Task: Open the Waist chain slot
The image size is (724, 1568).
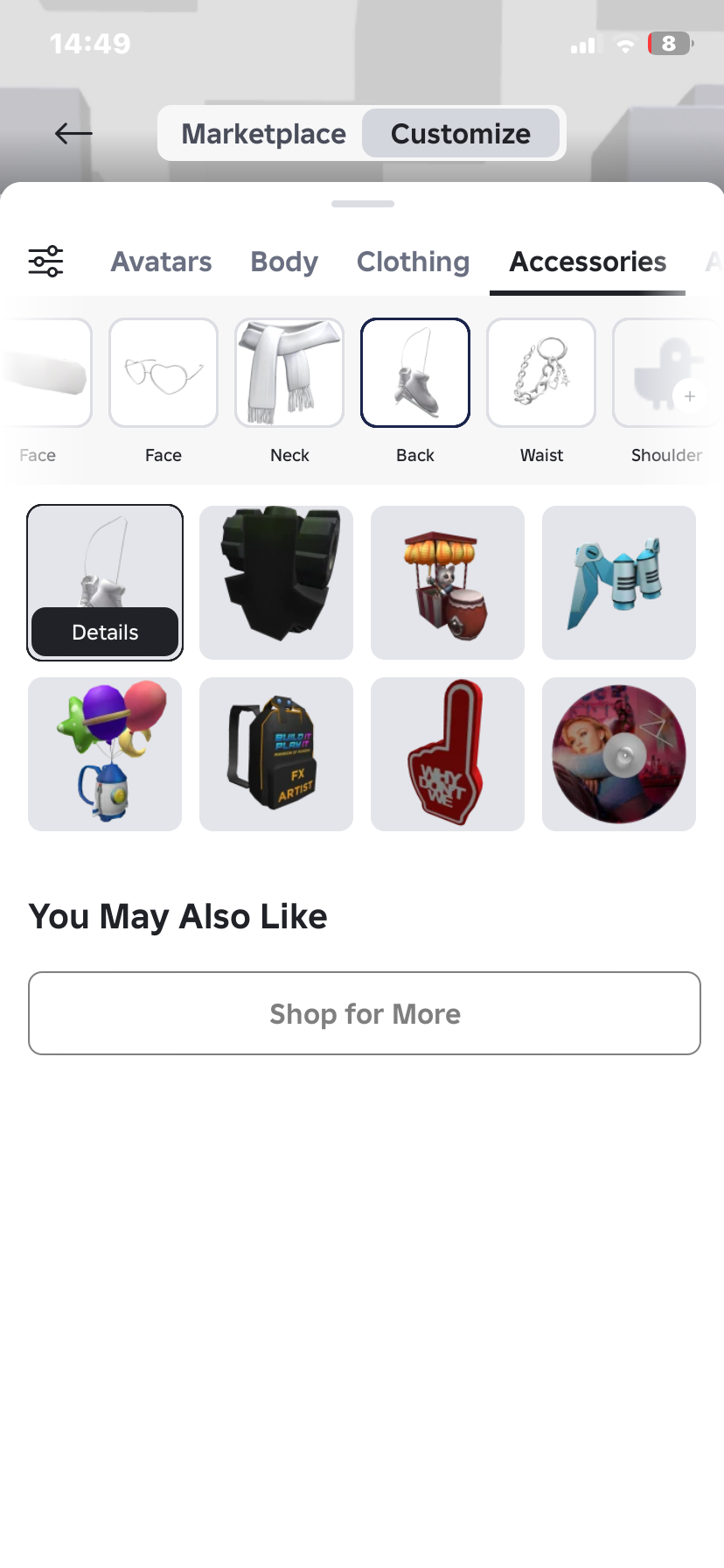Action: pyautogui.click(x=541, y=374)
